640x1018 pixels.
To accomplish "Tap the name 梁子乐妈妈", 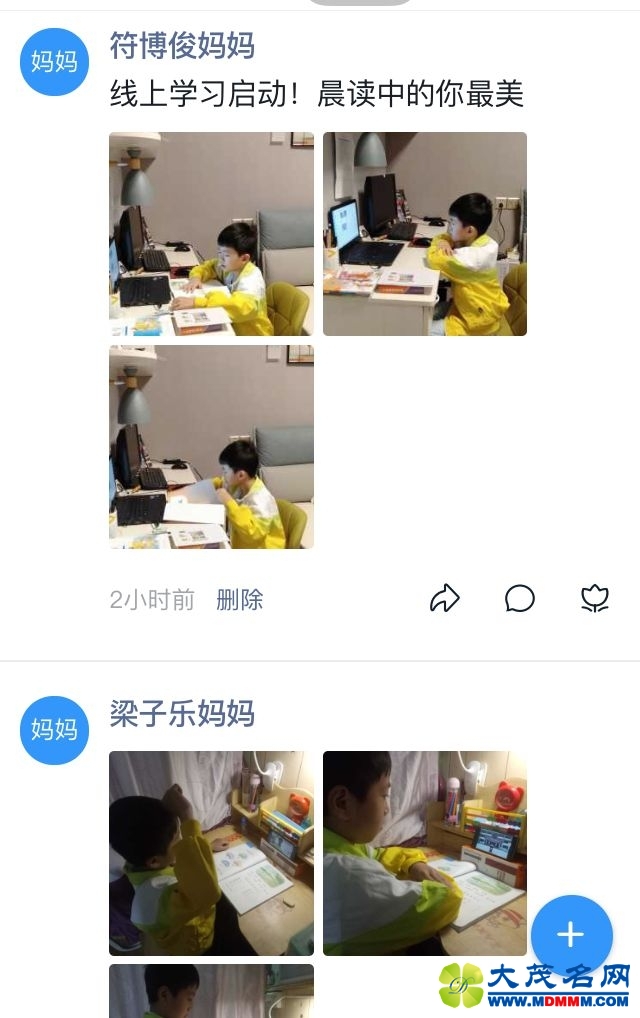I will click(x=182, y=714).
